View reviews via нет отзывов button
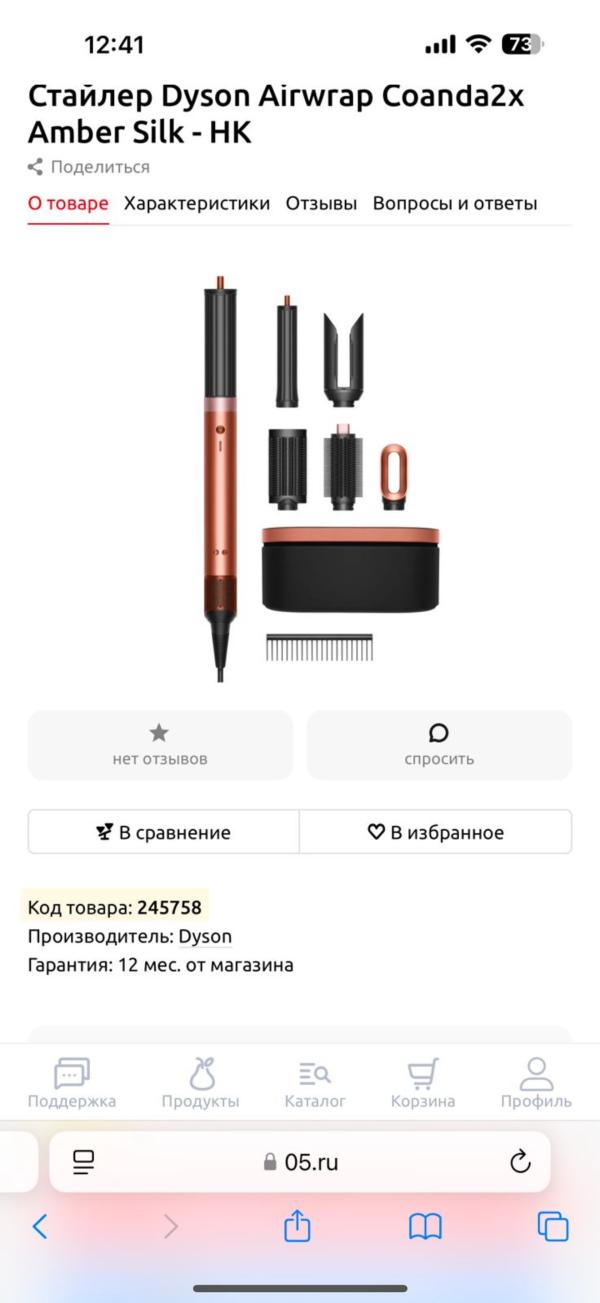600x1303 pixels. click(160, 745)
